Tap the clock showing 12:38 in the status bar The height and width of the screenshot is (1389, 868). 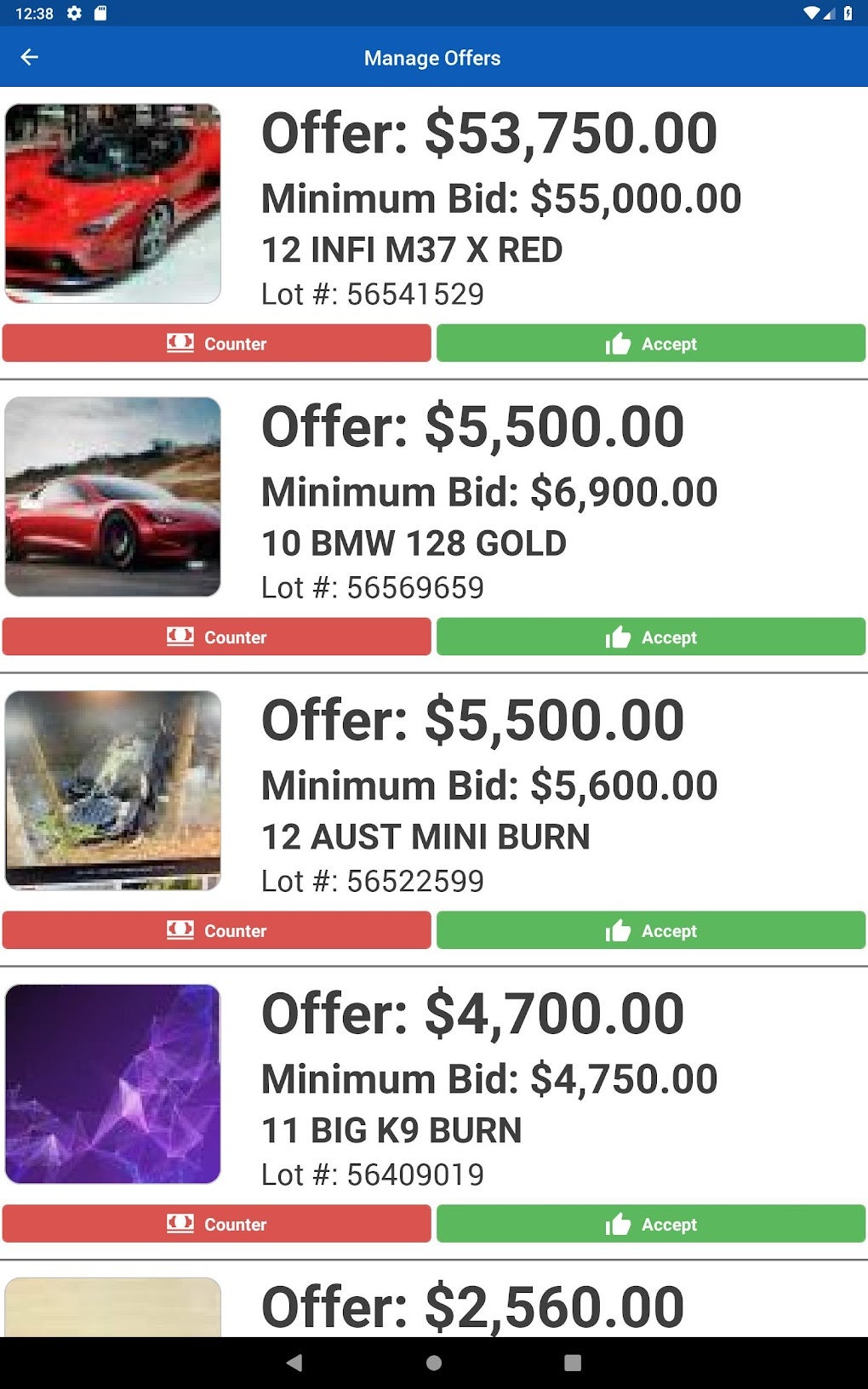point(34,13)
